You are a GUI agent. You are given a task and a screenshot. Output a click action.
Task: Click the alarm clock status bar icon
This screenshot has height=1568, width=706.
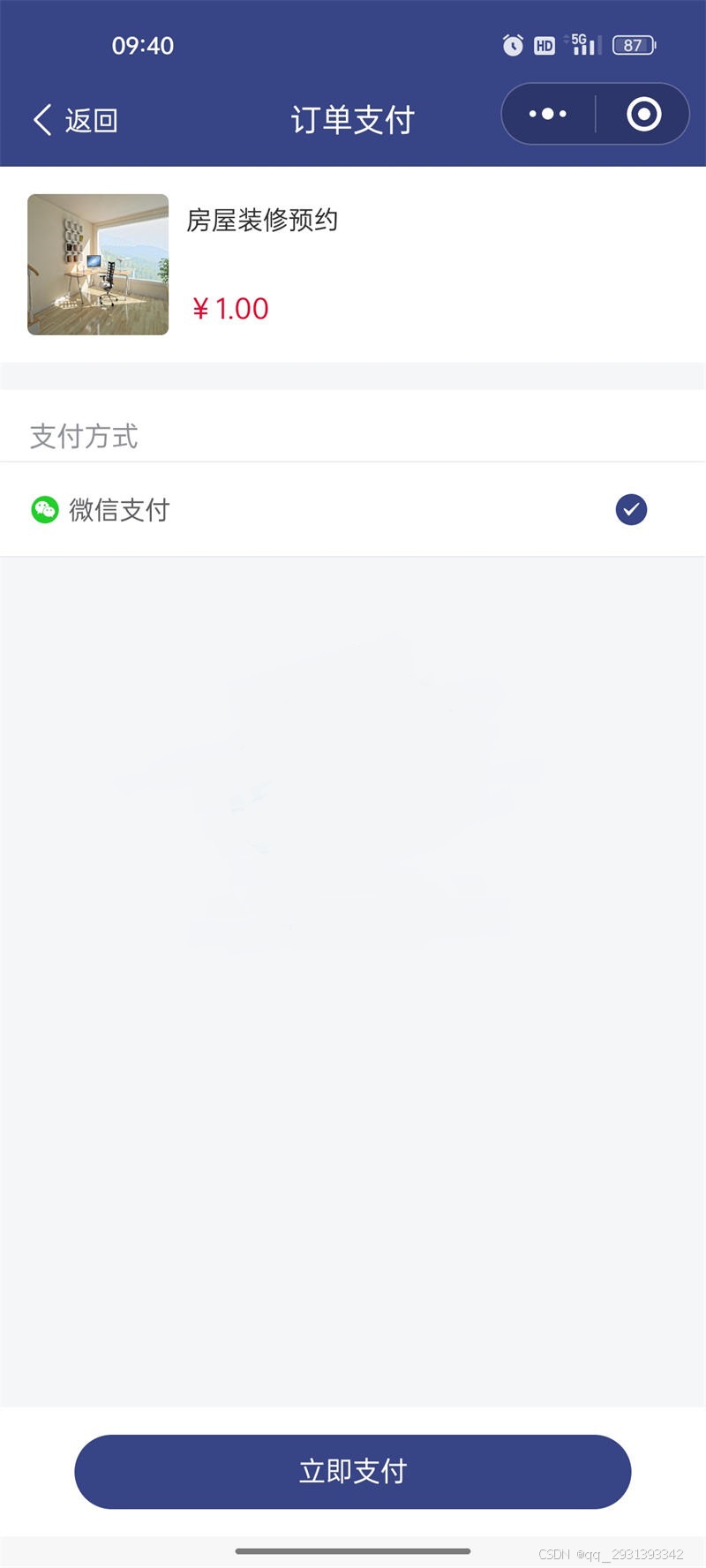[x=513, y=45]
